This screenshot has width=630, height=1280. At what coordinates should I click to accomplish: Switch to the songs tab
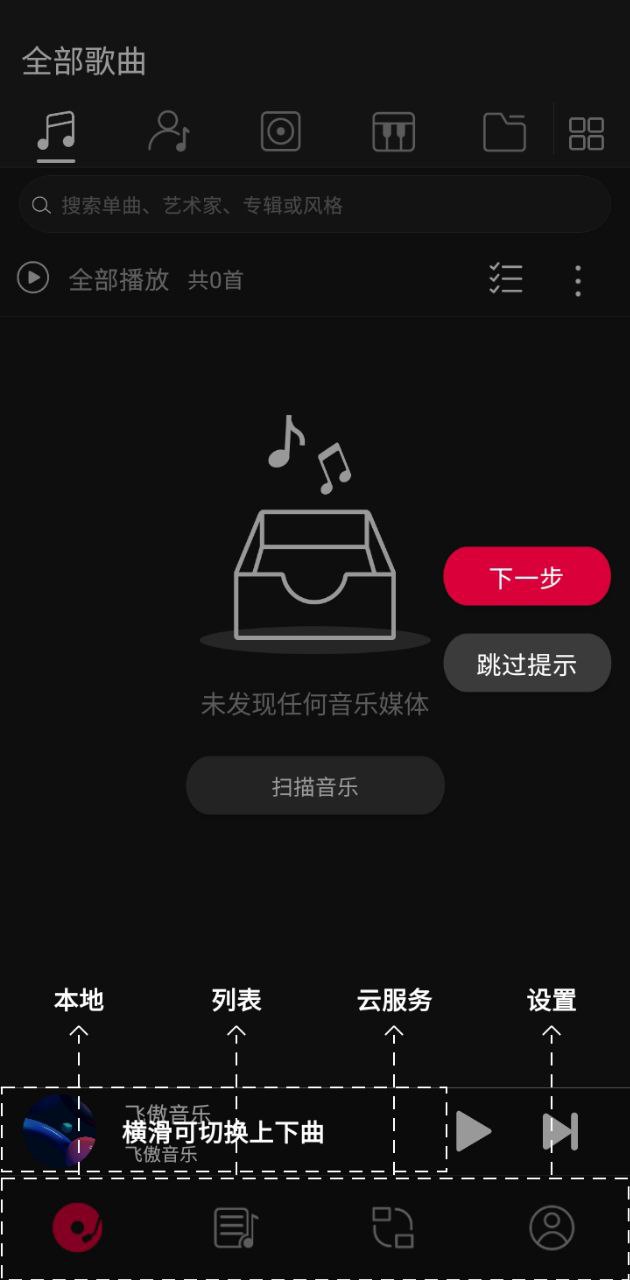[56, 131]
